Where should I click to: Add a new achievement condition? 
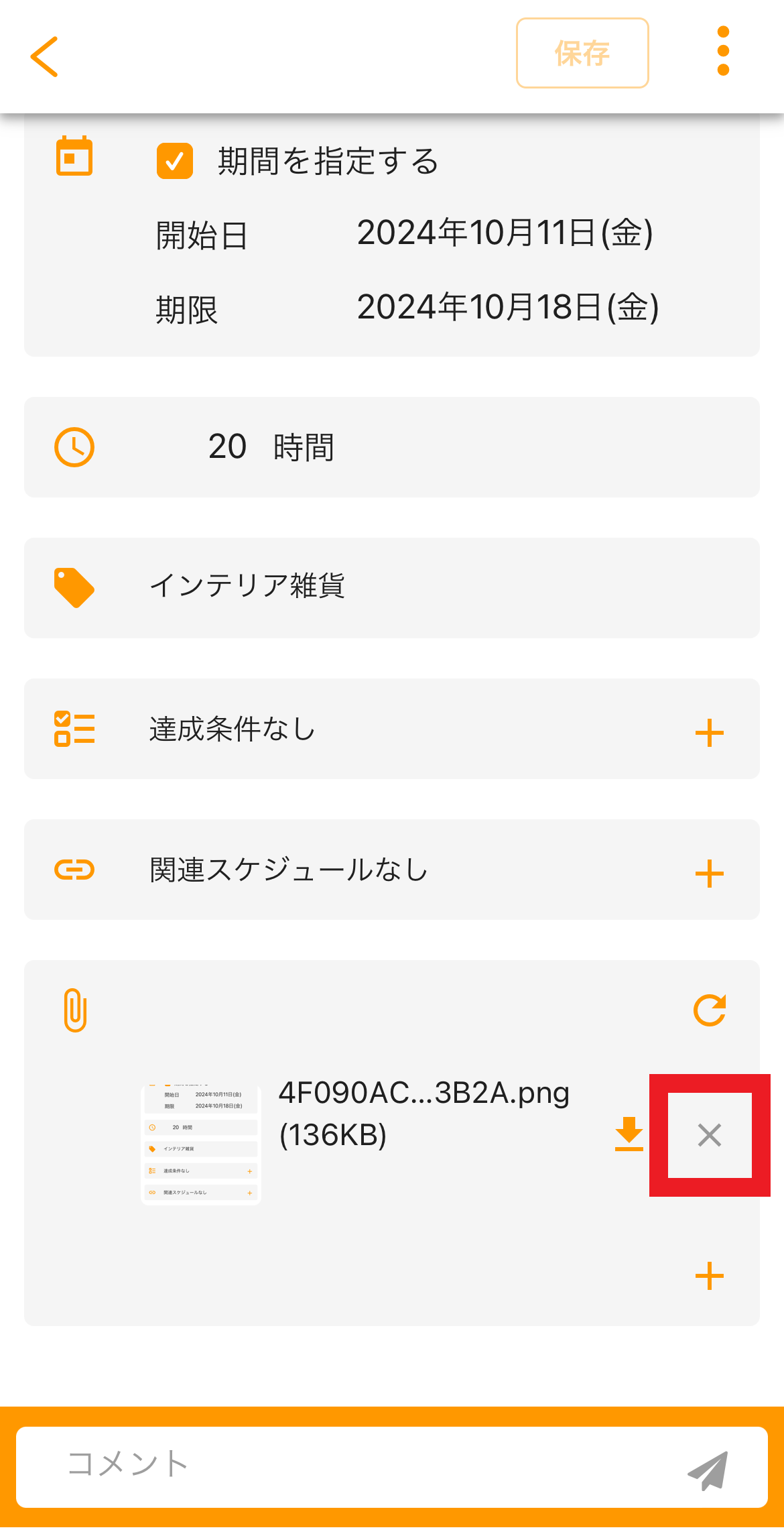709,732
